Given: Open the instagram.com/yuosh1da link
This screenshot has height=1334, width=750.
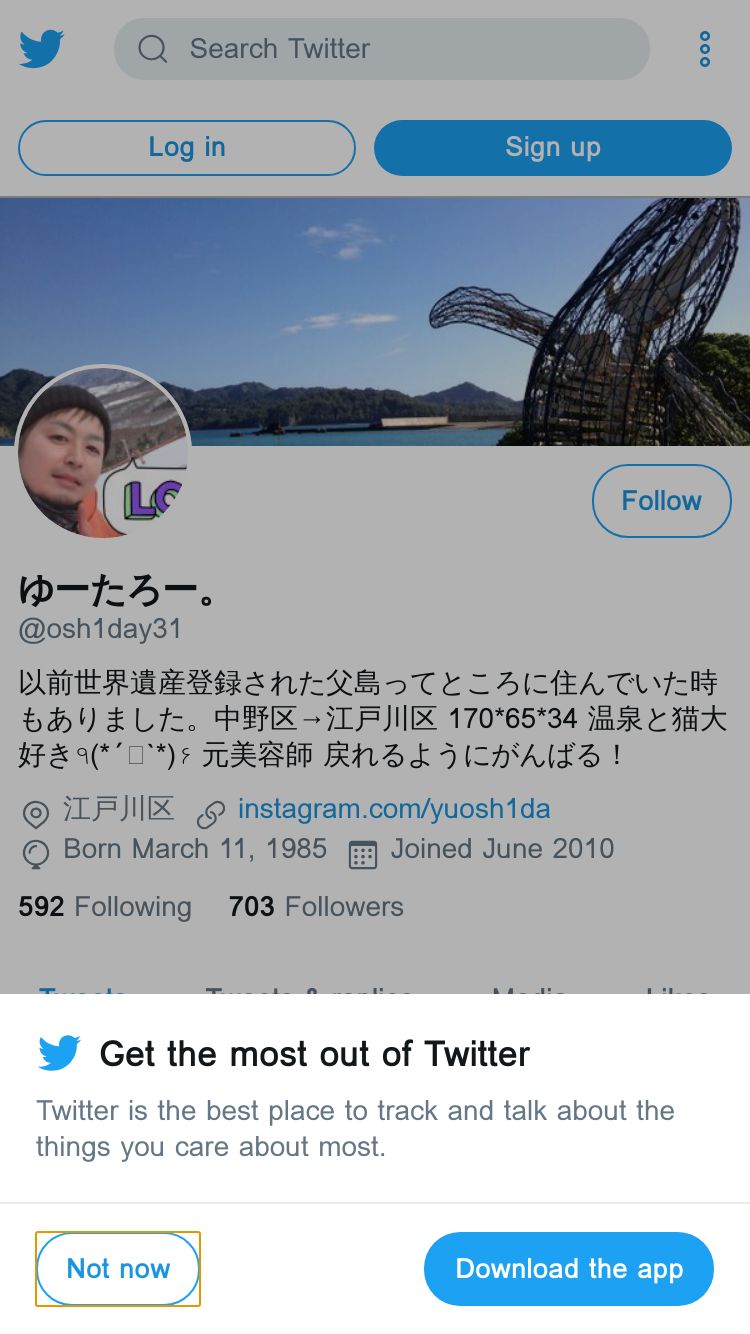Looking at the screenshot, I should pyautogui.click(x=394, y=808).
